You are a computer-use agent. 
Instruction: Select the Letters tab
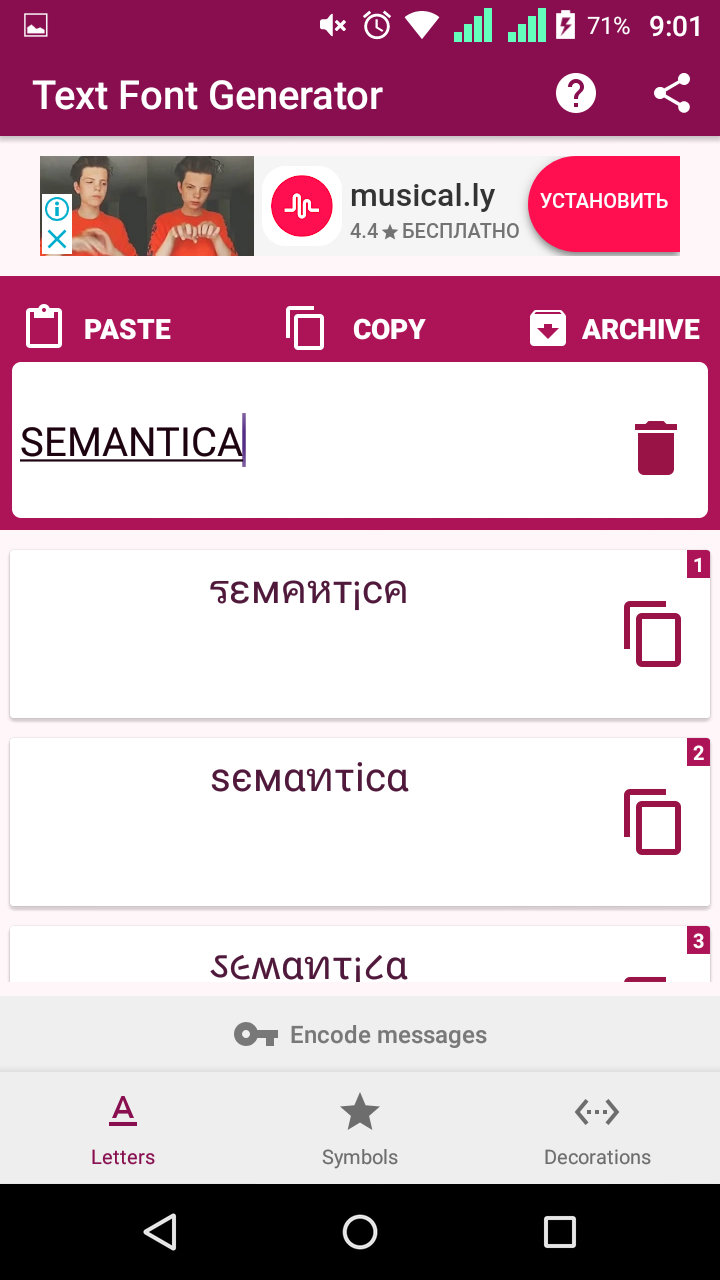pos(122,1130)
